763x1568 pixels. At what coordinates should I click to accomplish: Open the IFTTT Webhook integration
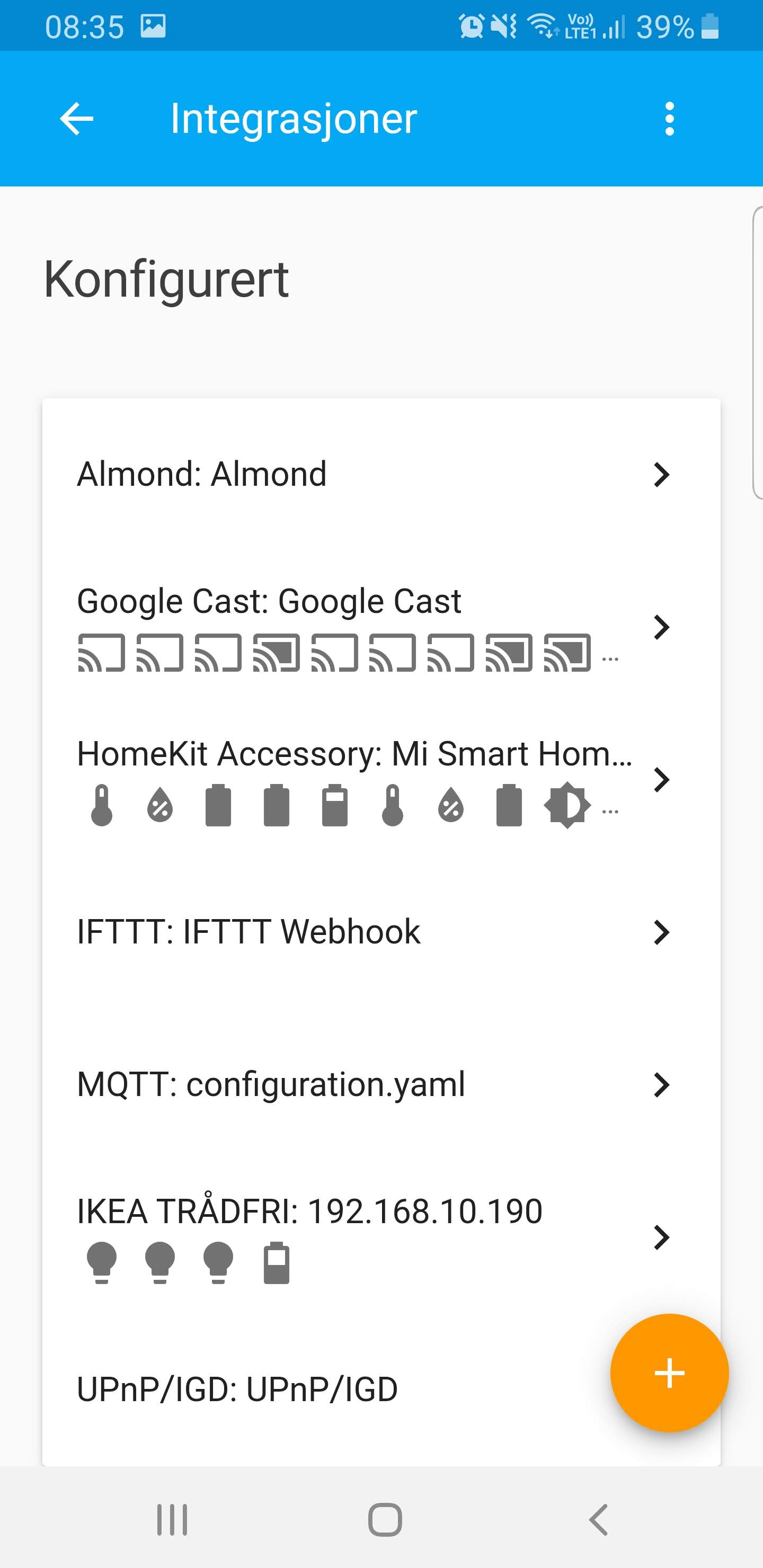click(381, 932)
